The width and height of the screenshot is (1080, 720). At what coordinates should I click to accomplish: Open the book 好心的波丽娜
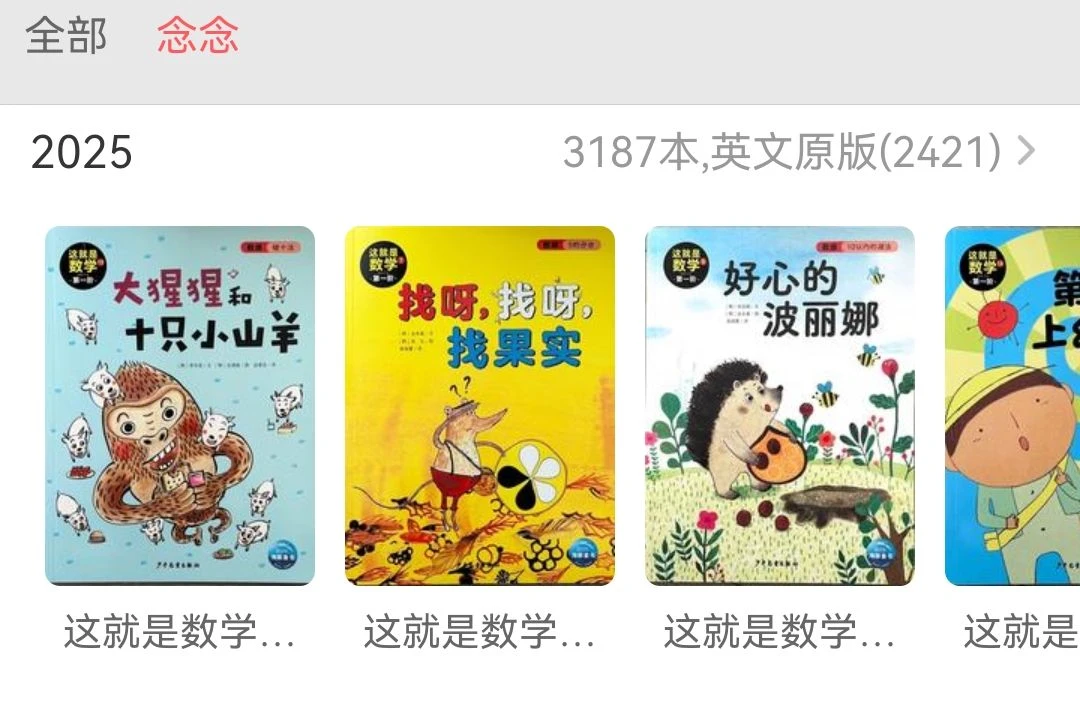pos(780,405)
